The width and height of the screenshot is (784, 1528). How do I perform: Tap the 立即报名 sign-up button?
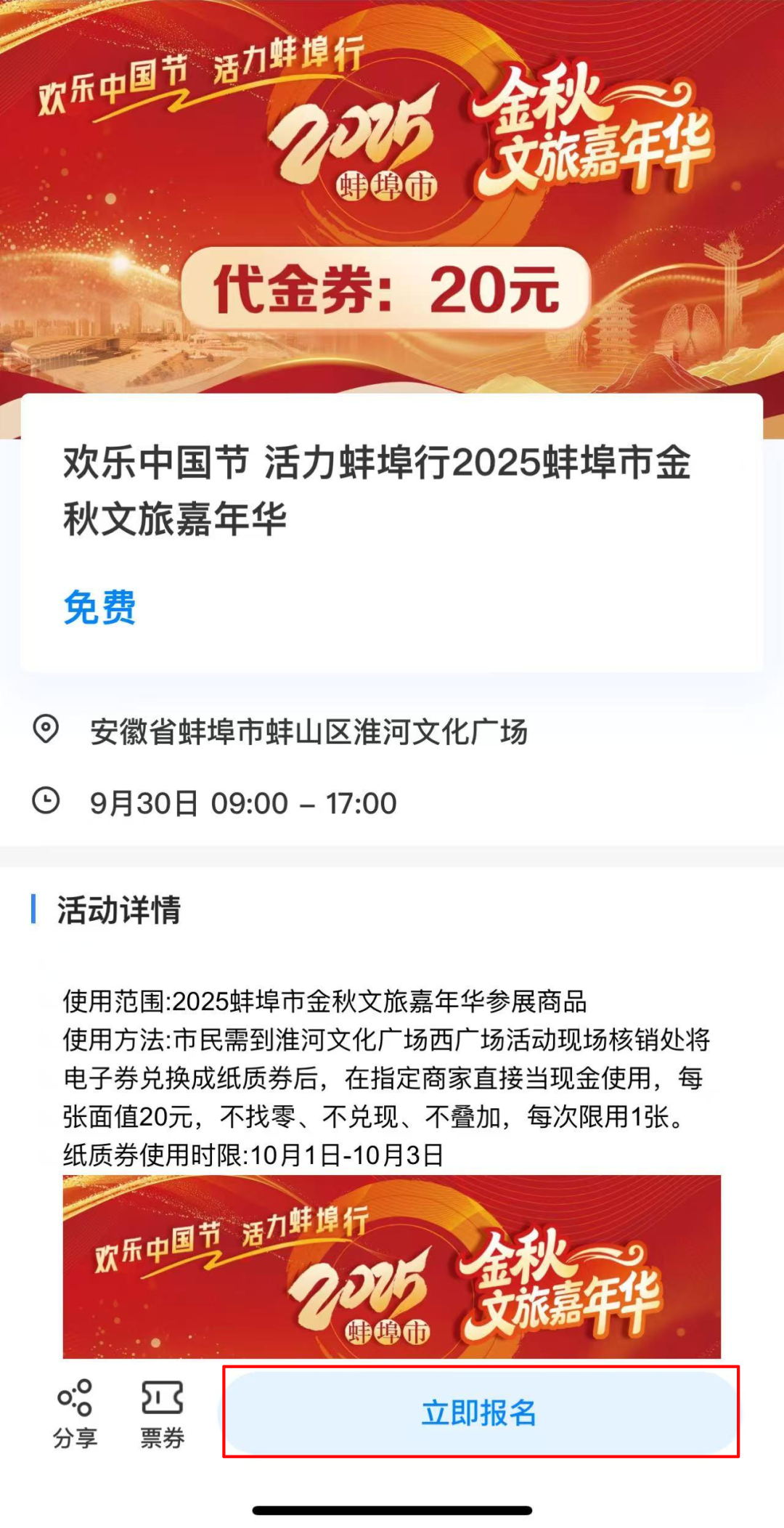[x=480, y=1413]
